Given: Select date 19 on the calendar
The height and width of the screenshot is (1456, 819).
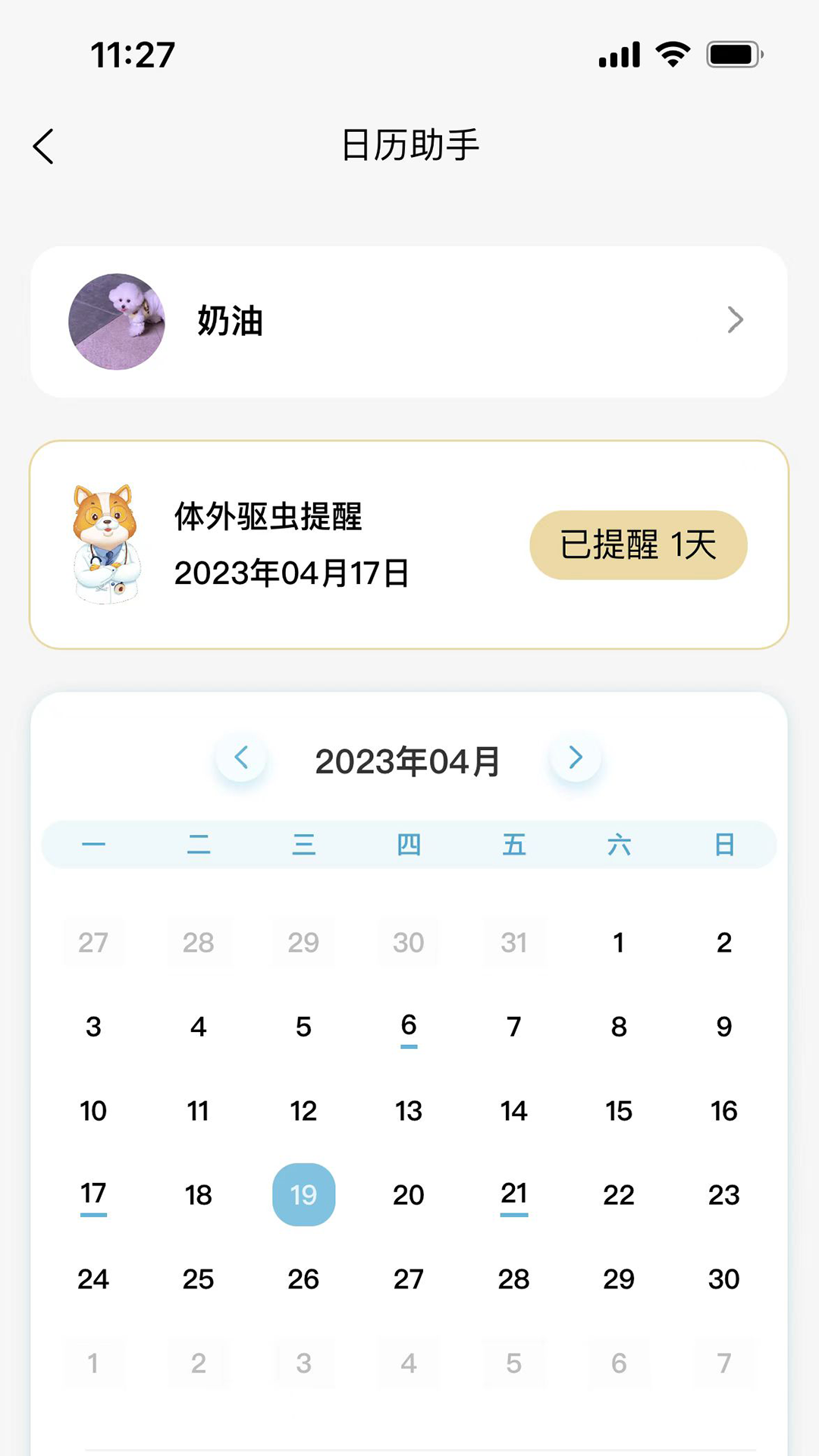Looking at the screenshot, I should (303, 1194).
